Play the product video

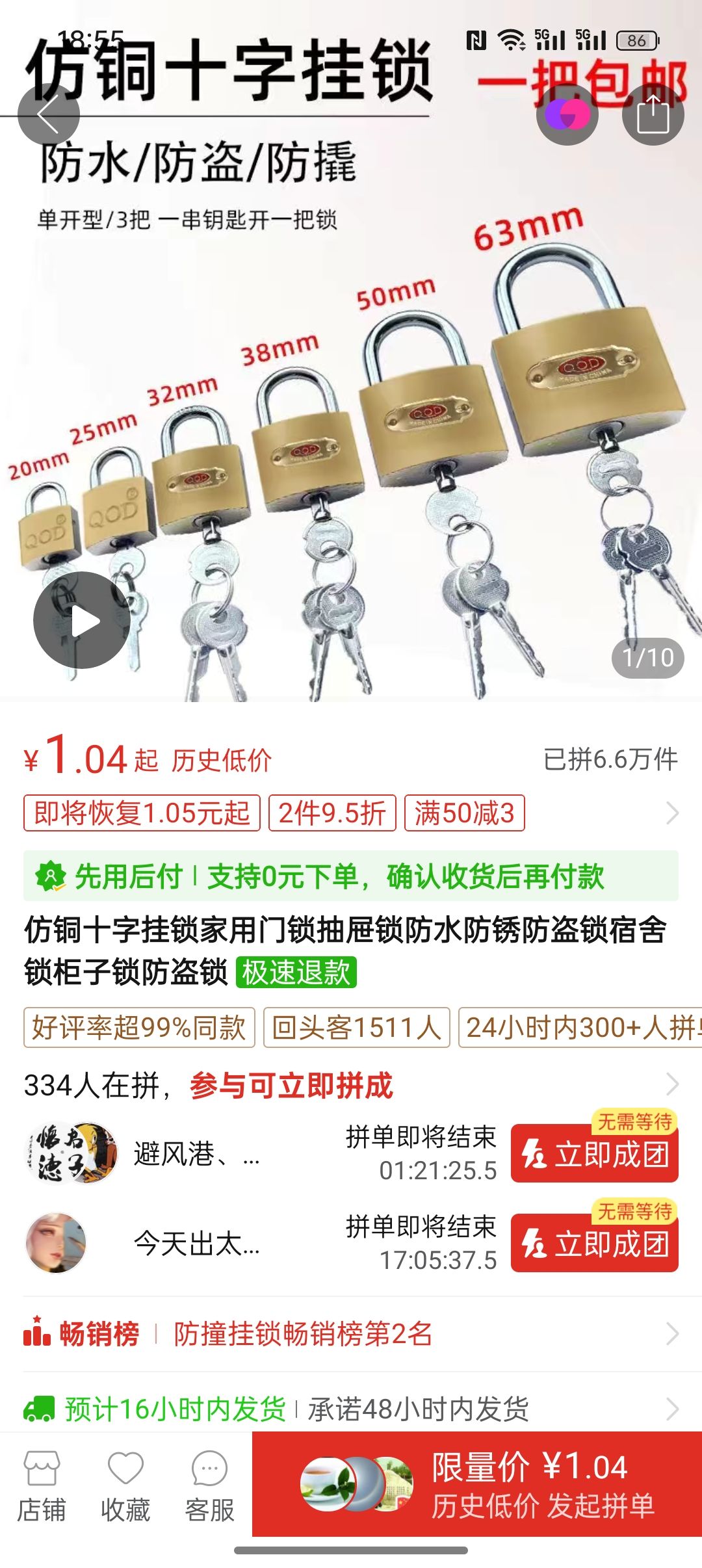click(x=82, y=620)
